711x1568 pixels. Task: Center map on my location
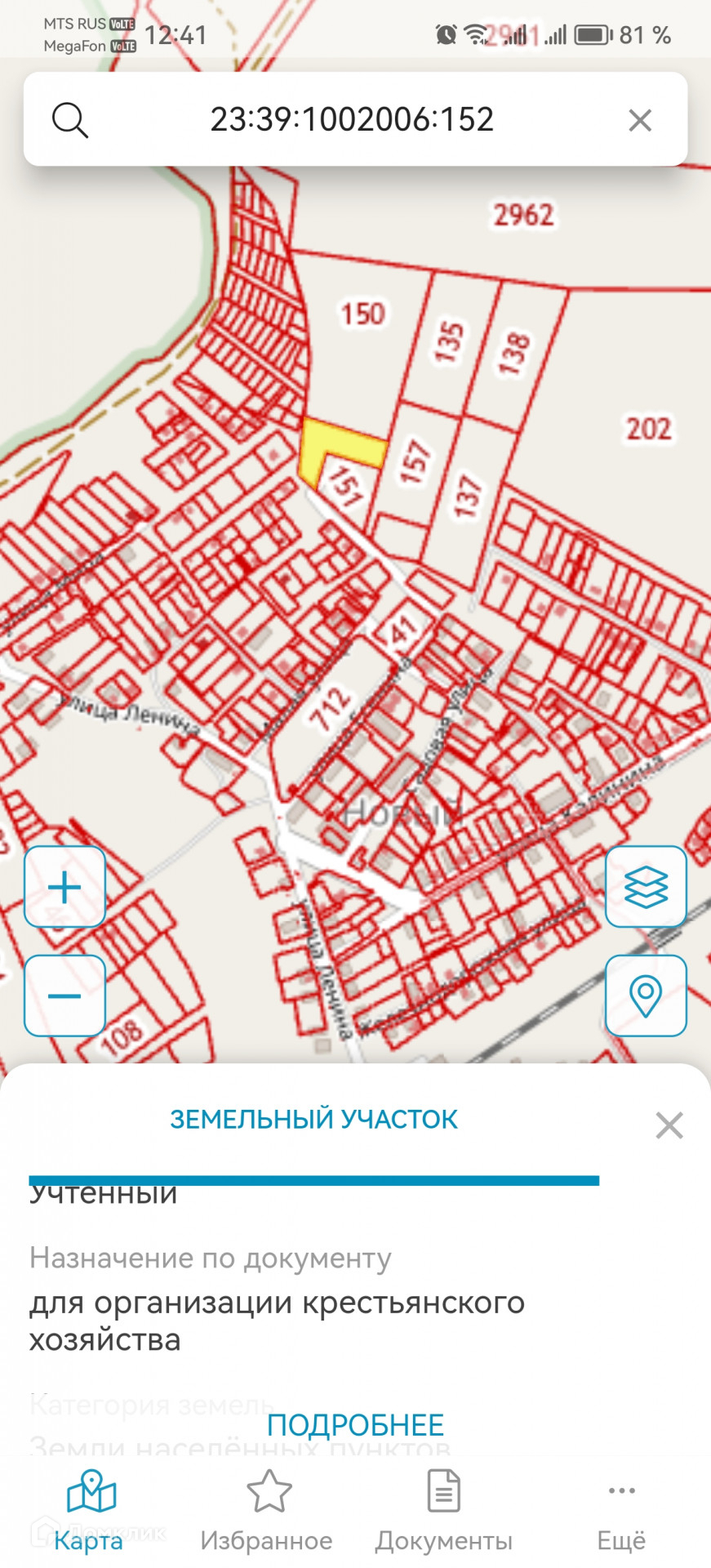click(646, 996)
